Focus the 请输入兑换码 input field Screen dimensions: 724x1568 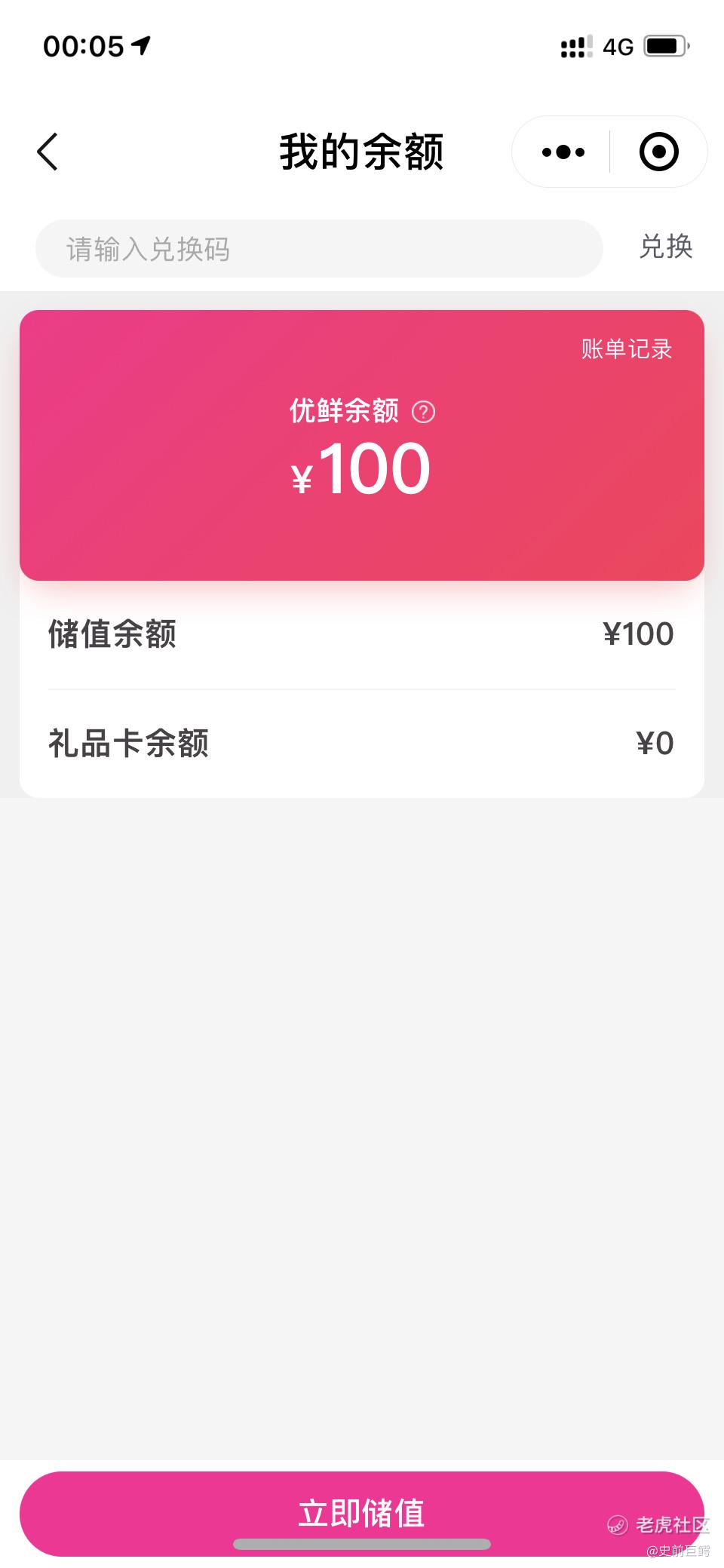(x=319, y=249)
